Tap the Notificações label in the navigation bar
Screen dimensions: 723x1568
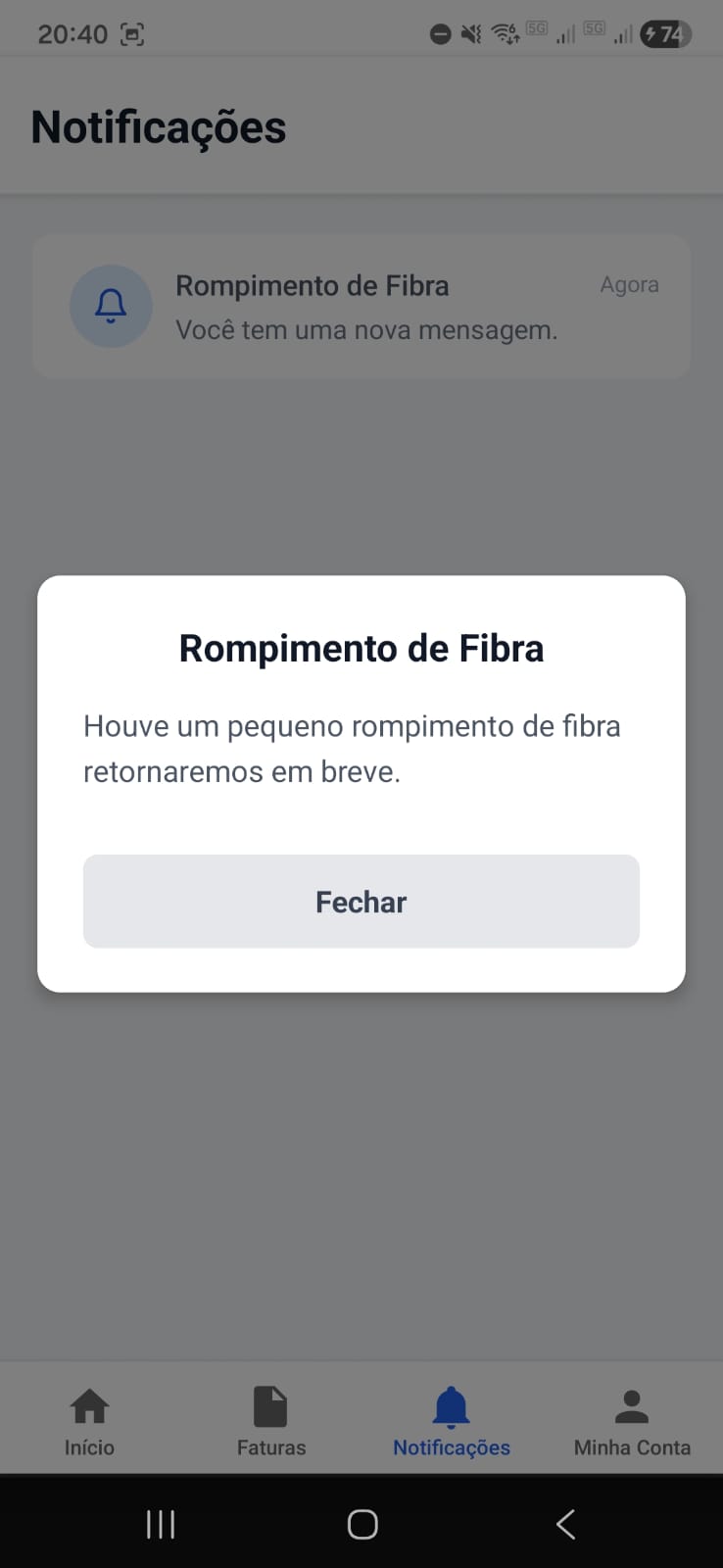[451, 1446]
